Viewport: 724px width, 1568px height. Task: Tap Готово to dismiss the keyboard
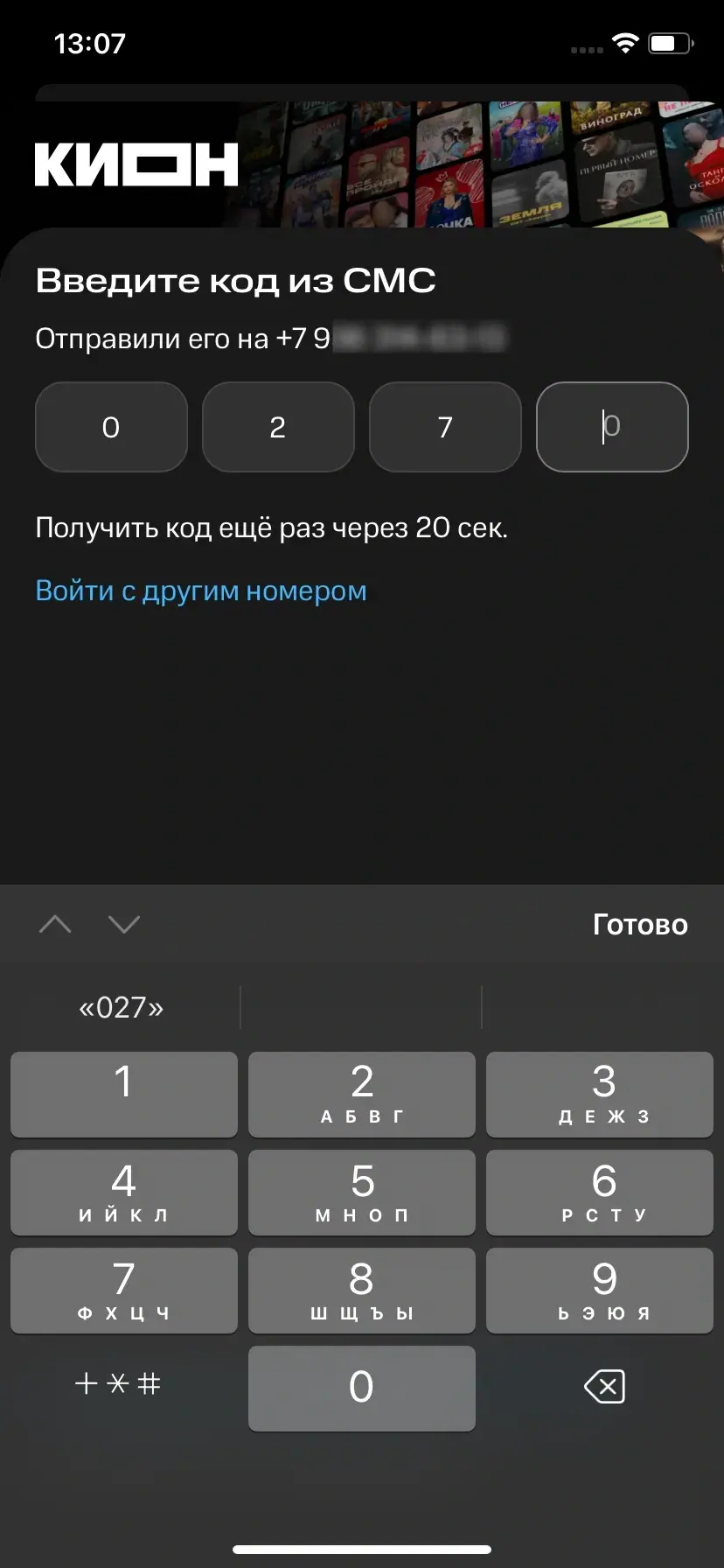[x=640, y=924]
